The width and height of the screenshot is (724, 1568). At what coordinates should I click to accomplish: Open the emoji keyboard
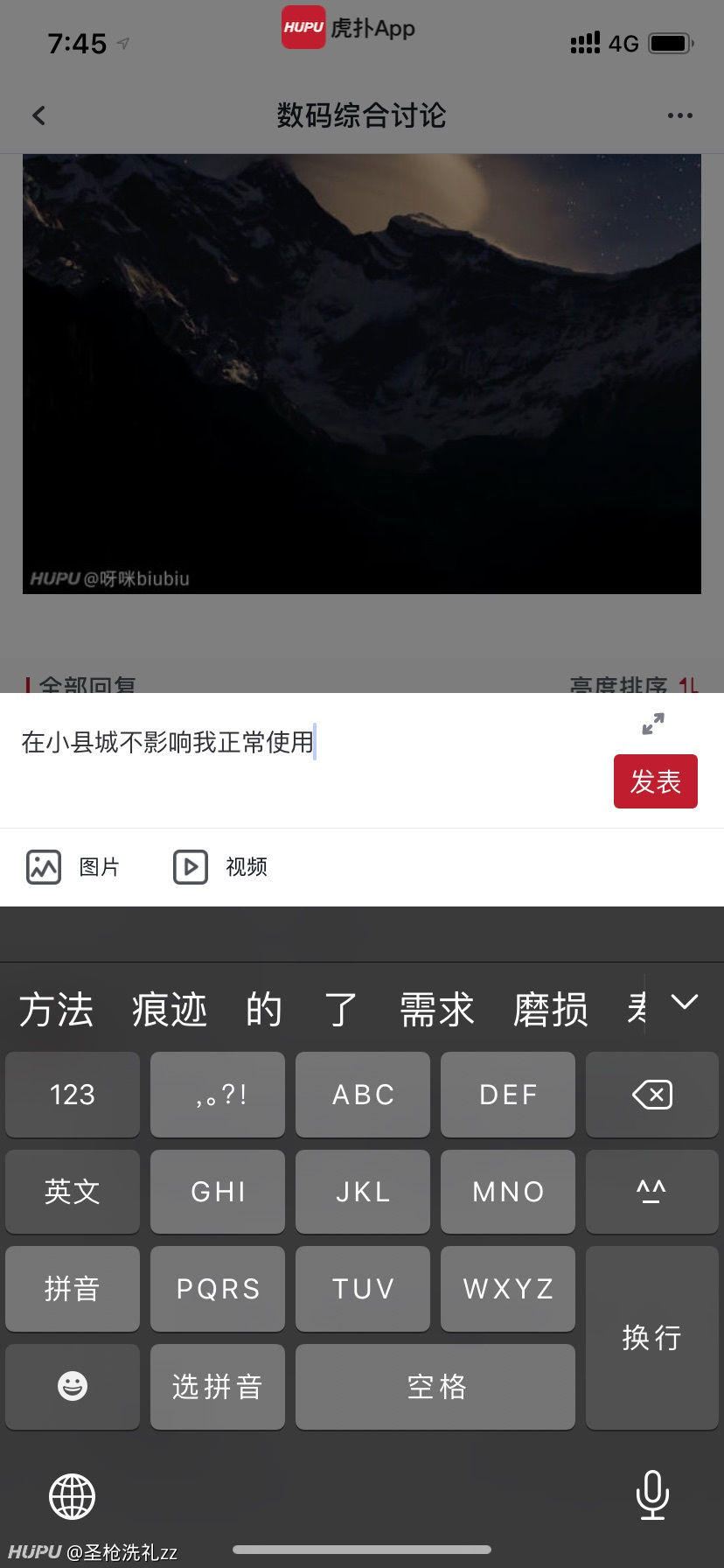[x=73, y=1387]
